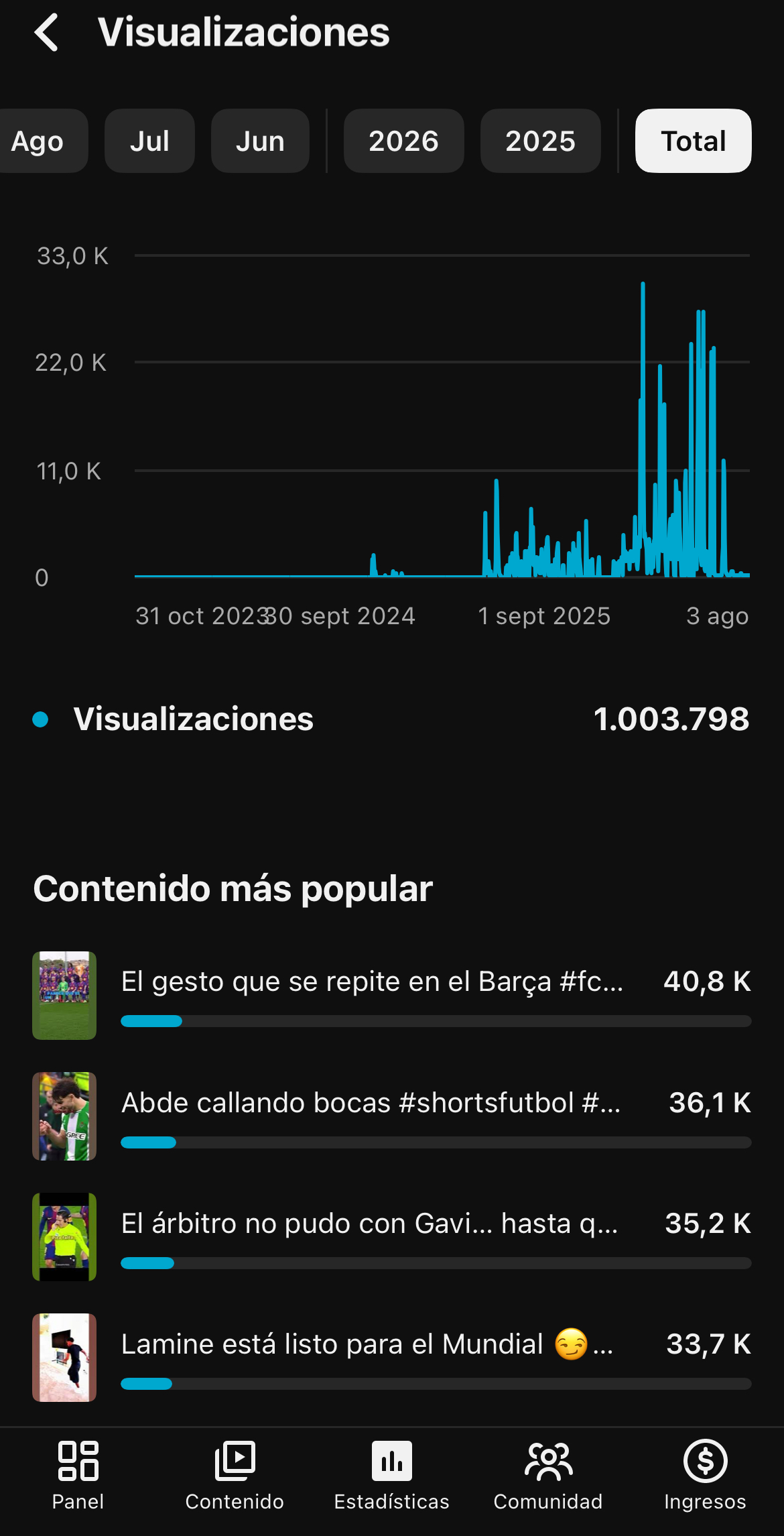Open video 'Abde callando bocas'
The height and width of the screenshot is (1536, 784).
click(x=392, y=1116)
